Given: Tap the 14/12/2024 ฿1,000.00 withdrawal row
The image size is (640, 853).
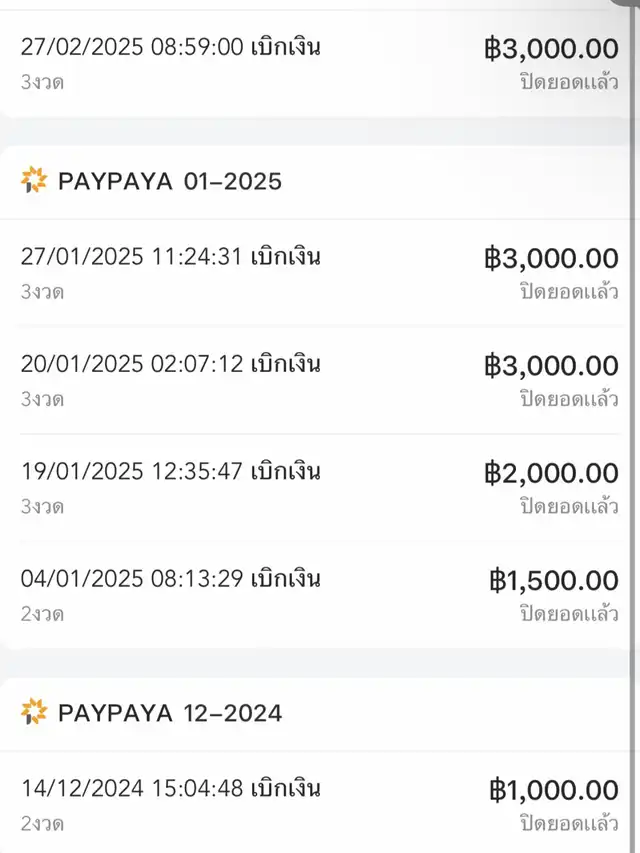Looking at the screenshot, I should click(320, 804).
